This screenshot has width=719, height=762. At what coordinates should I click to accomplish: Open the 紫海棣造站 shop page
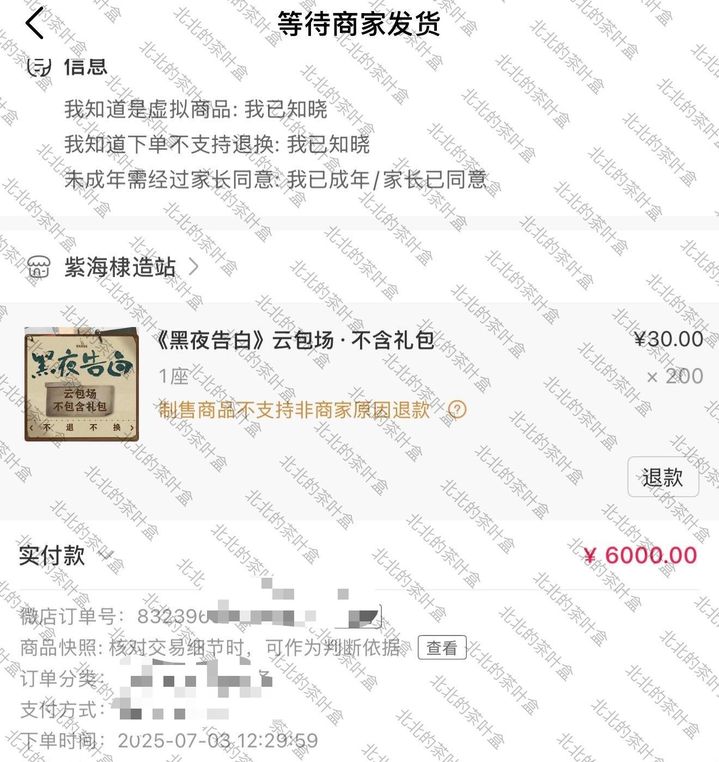click(119, 267)
